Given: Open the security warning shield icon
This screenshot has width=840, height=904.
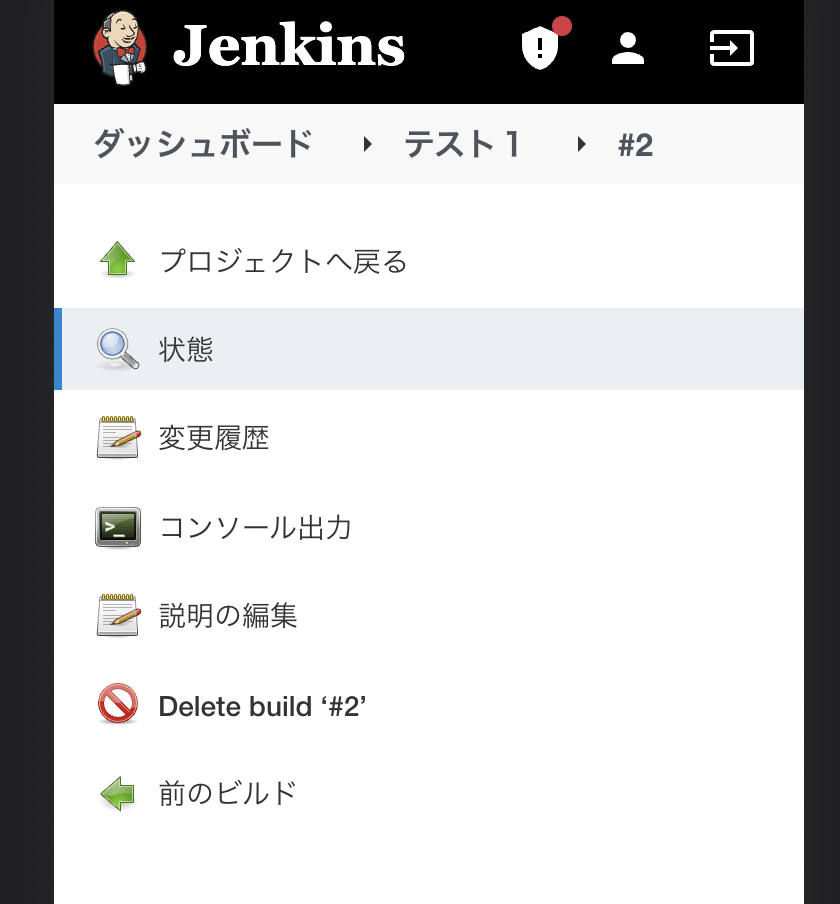Looking at the screenshot, I should [x=539, y=47].
